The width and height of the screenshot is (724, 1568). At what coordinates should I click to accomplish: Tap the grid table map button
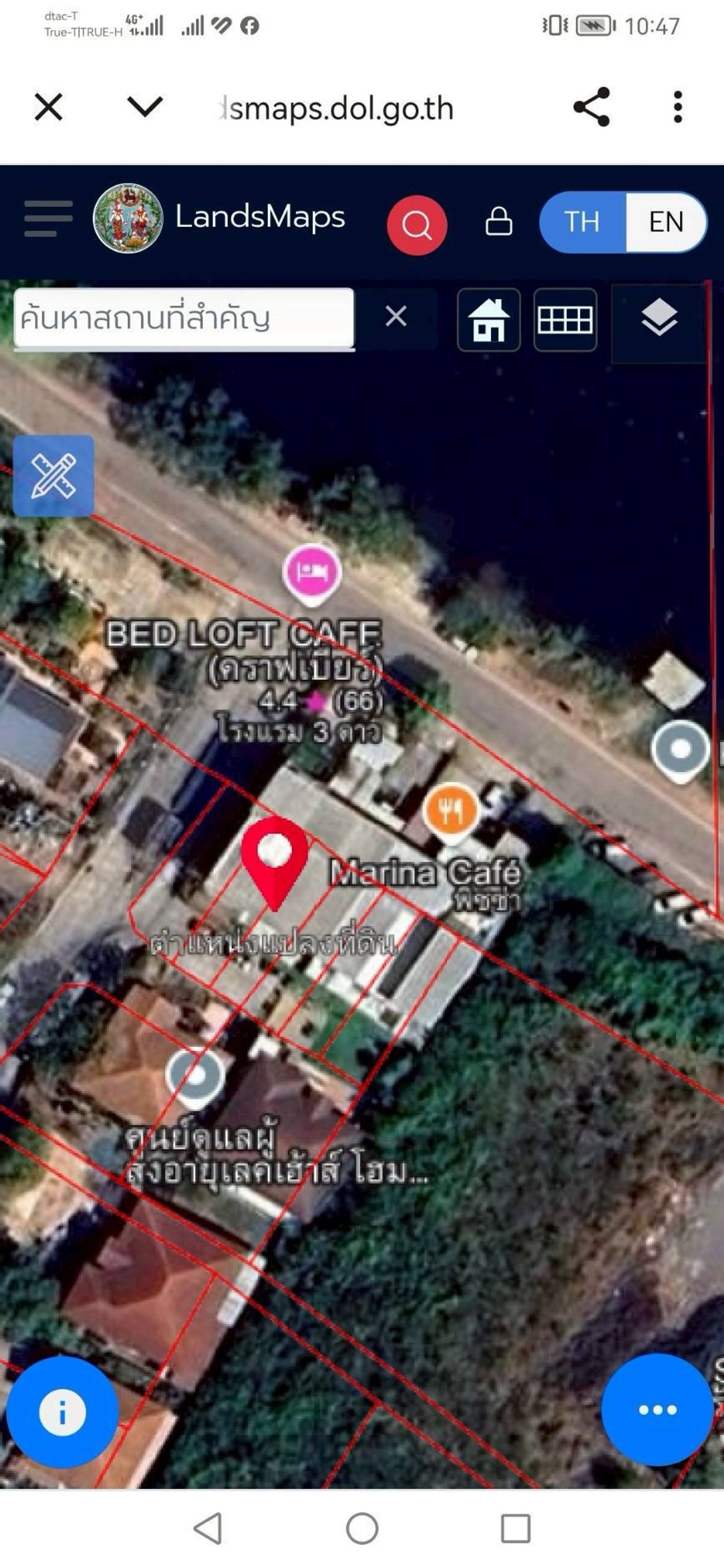(x=565, y=319)
